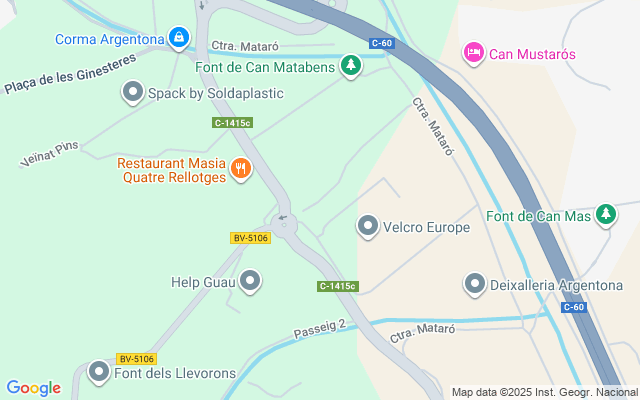
Task: Select Restaurant Masia Quatre Rellotges marker
Action: (x=240, y=170)
